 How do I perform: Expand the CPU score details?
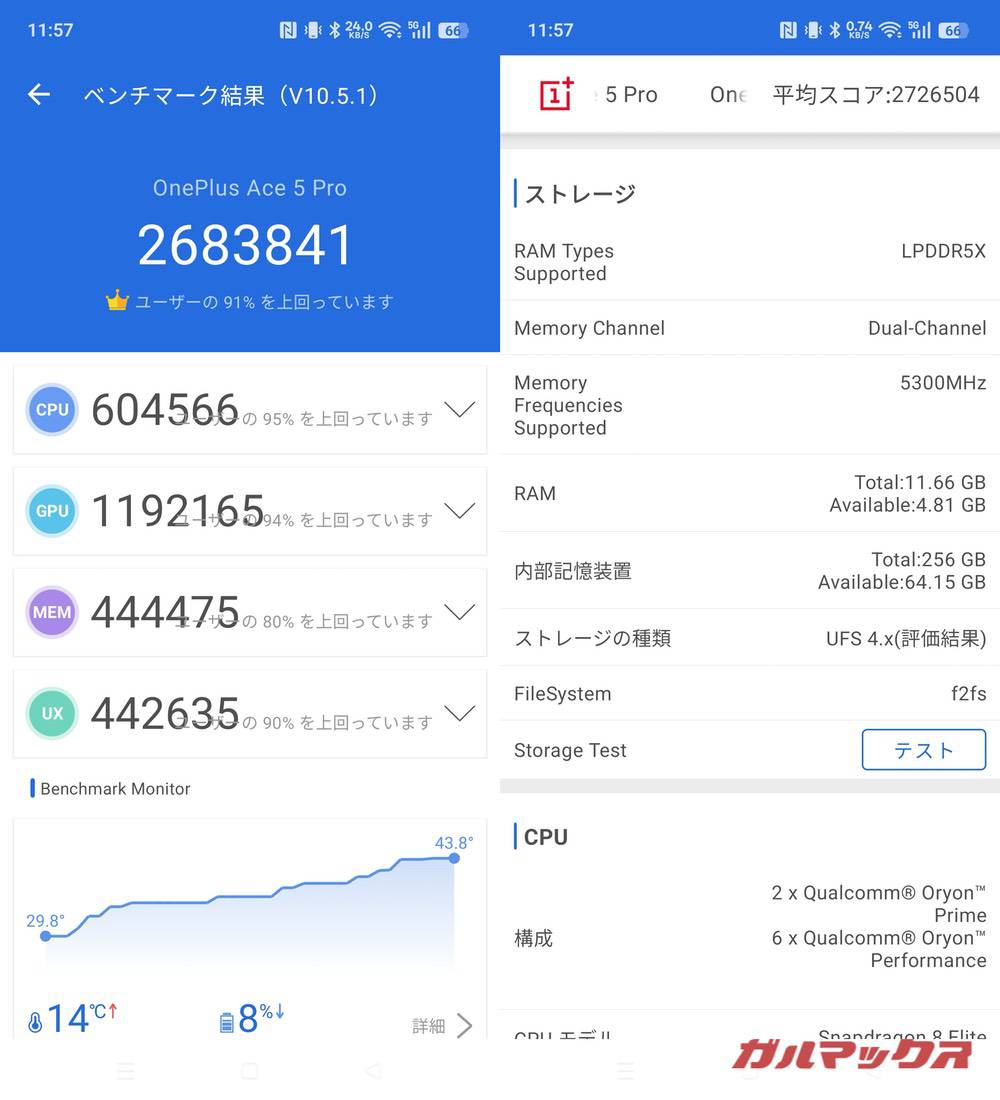click(459, 409)
